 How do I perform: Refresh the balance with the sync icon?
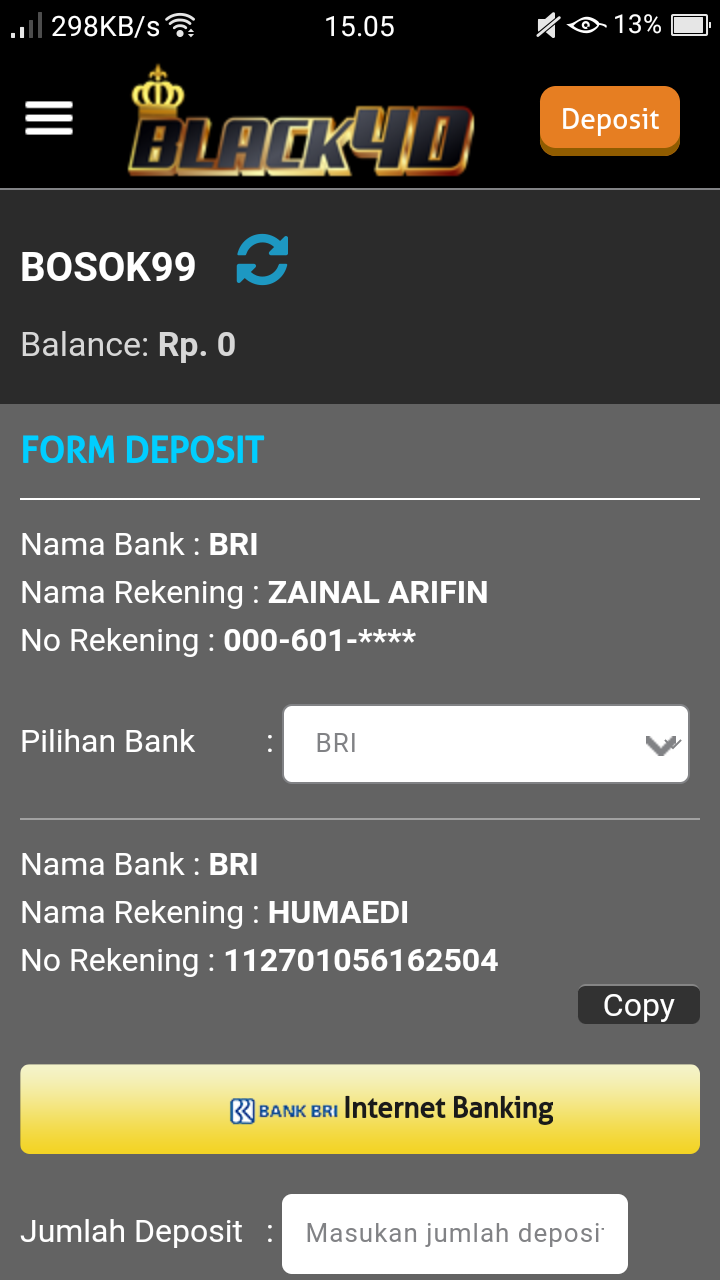click(x=262, y=260)
